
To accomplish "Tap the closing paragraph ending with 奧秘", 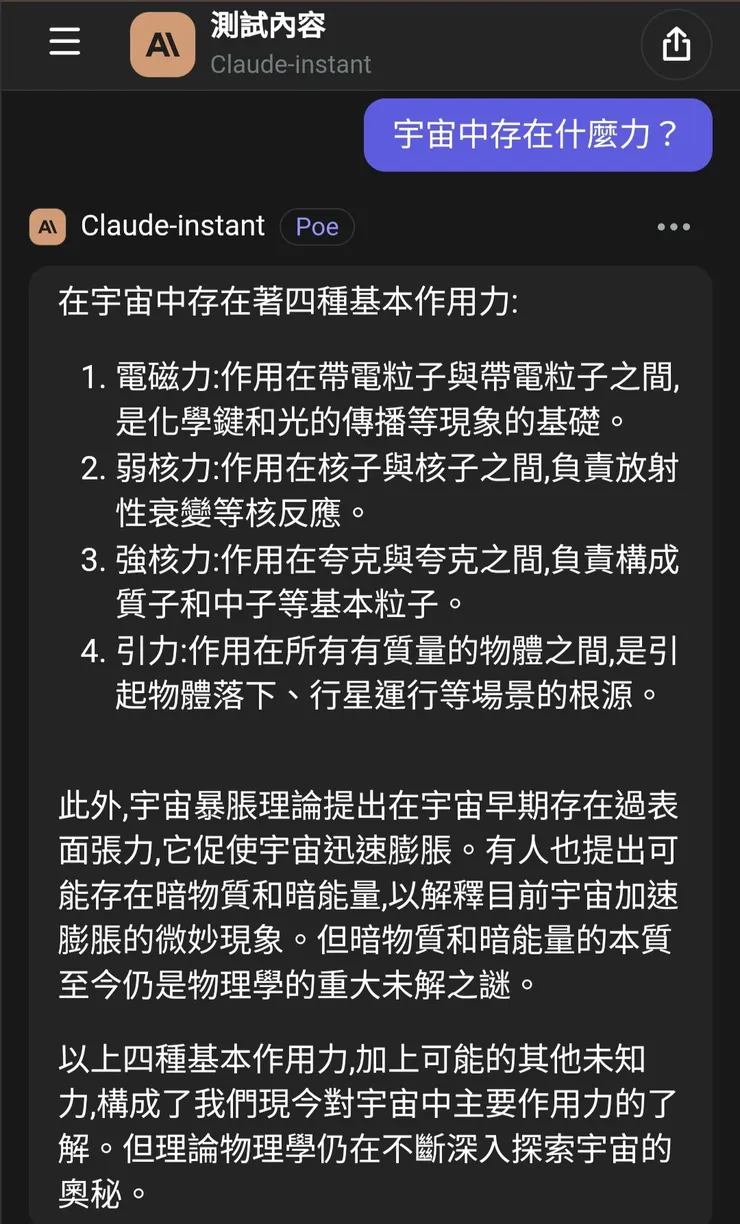I will (x=370, y=1120).
